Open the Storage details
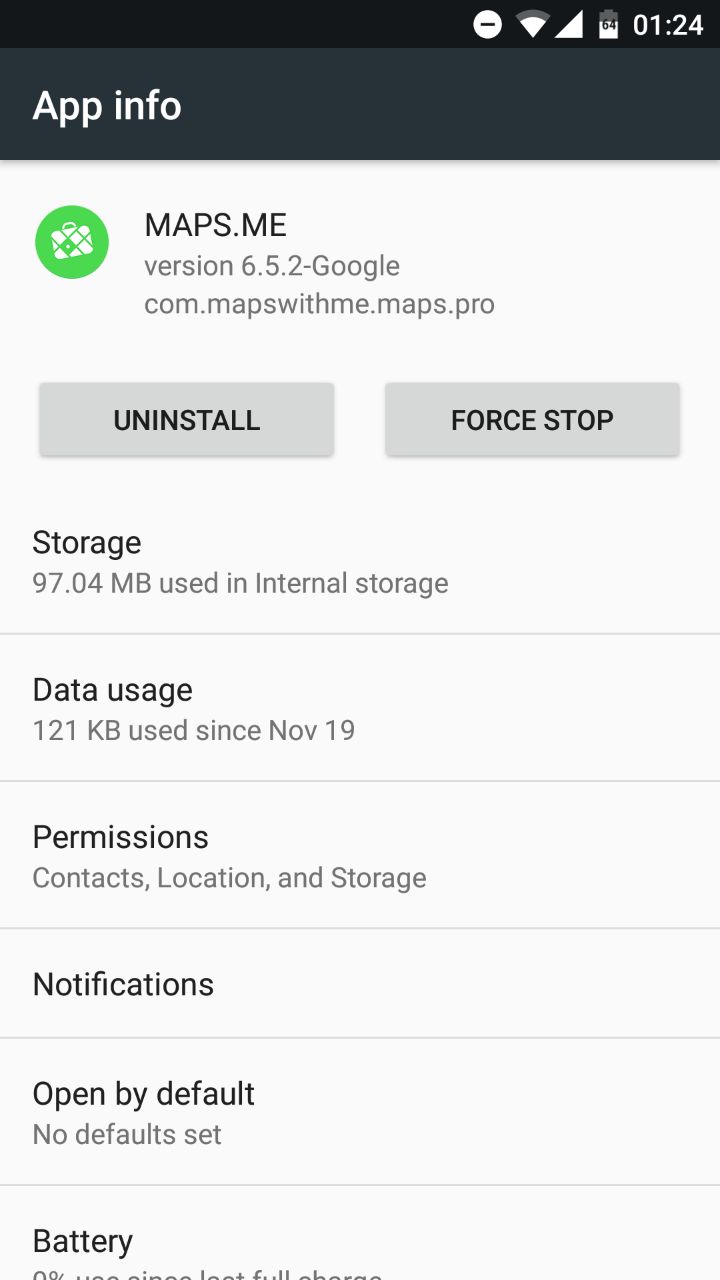Screen dimensions: 720x1280 (x=360, y=561)
